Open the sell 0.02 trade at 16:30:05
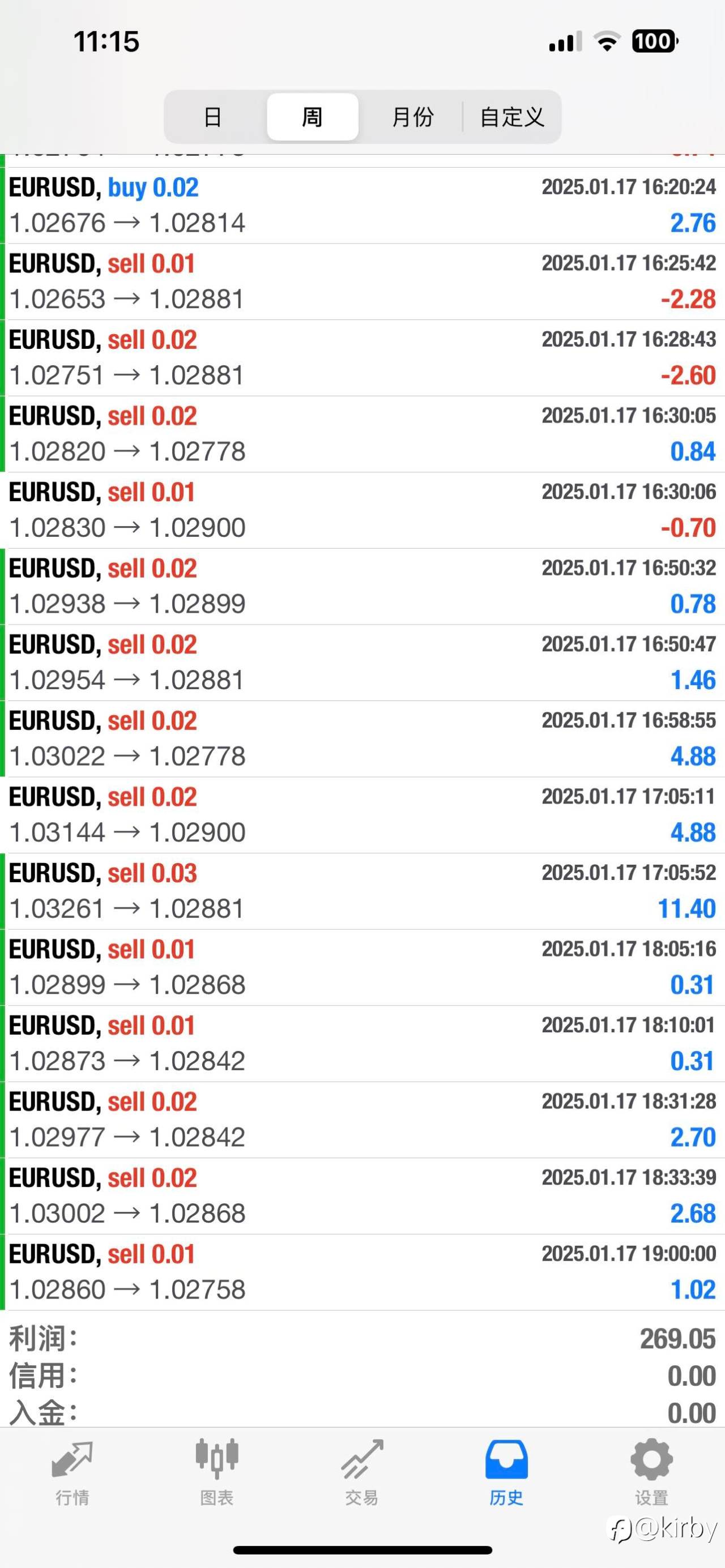 click(362, 433)
